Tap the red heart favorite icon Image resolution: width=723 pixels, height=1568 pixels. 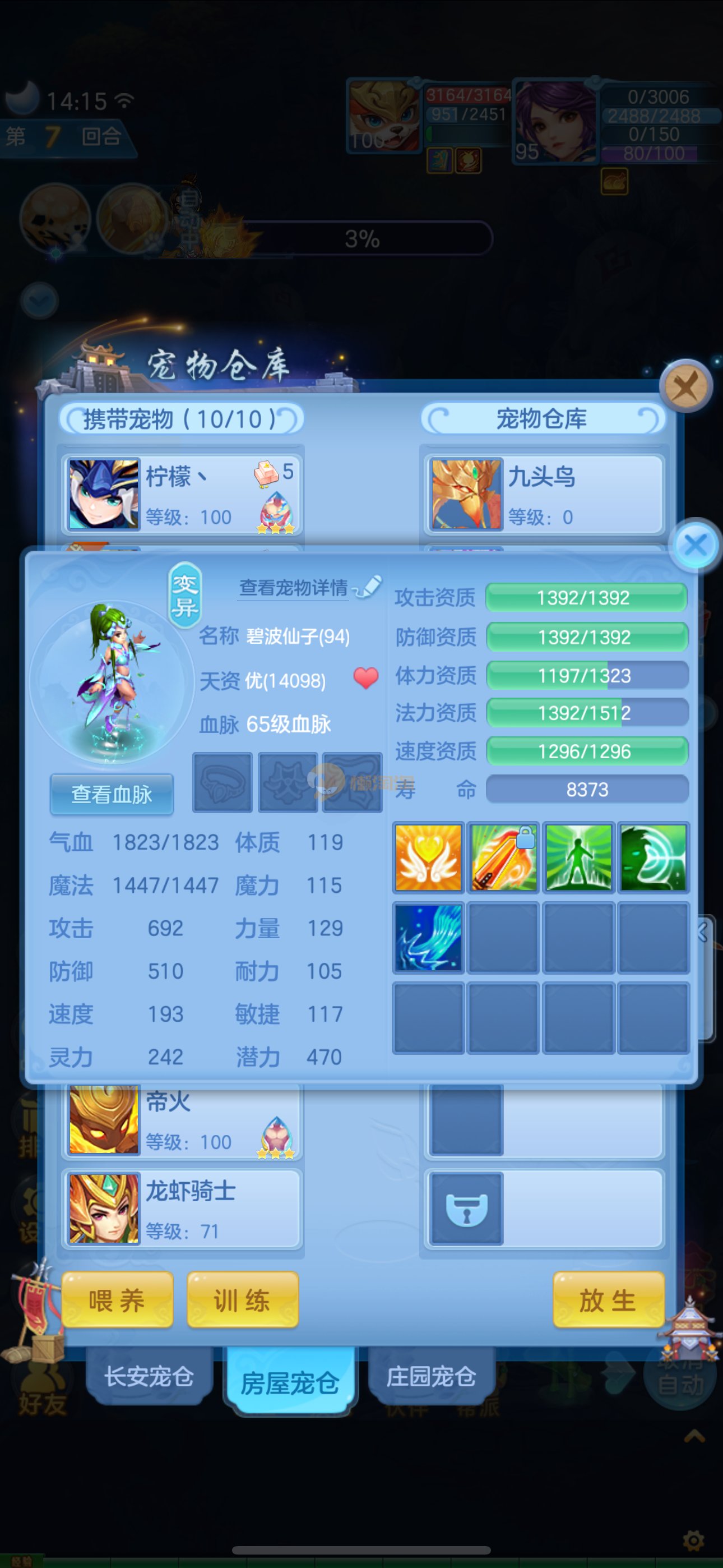[366, 677]
